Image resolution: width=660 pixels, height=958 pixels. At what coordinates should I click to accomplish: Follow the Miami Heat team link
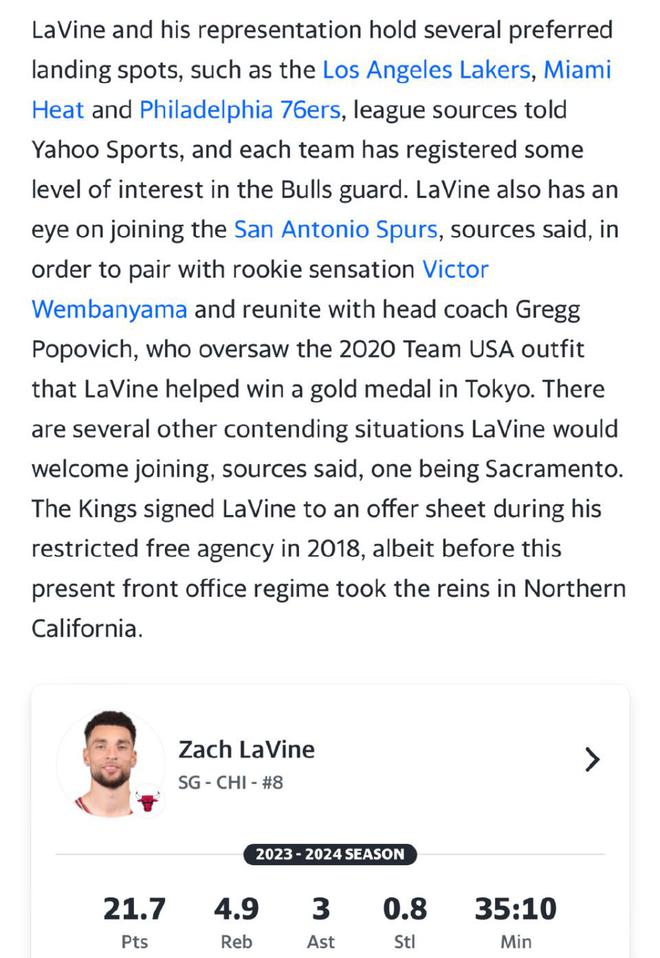point(576,70)
